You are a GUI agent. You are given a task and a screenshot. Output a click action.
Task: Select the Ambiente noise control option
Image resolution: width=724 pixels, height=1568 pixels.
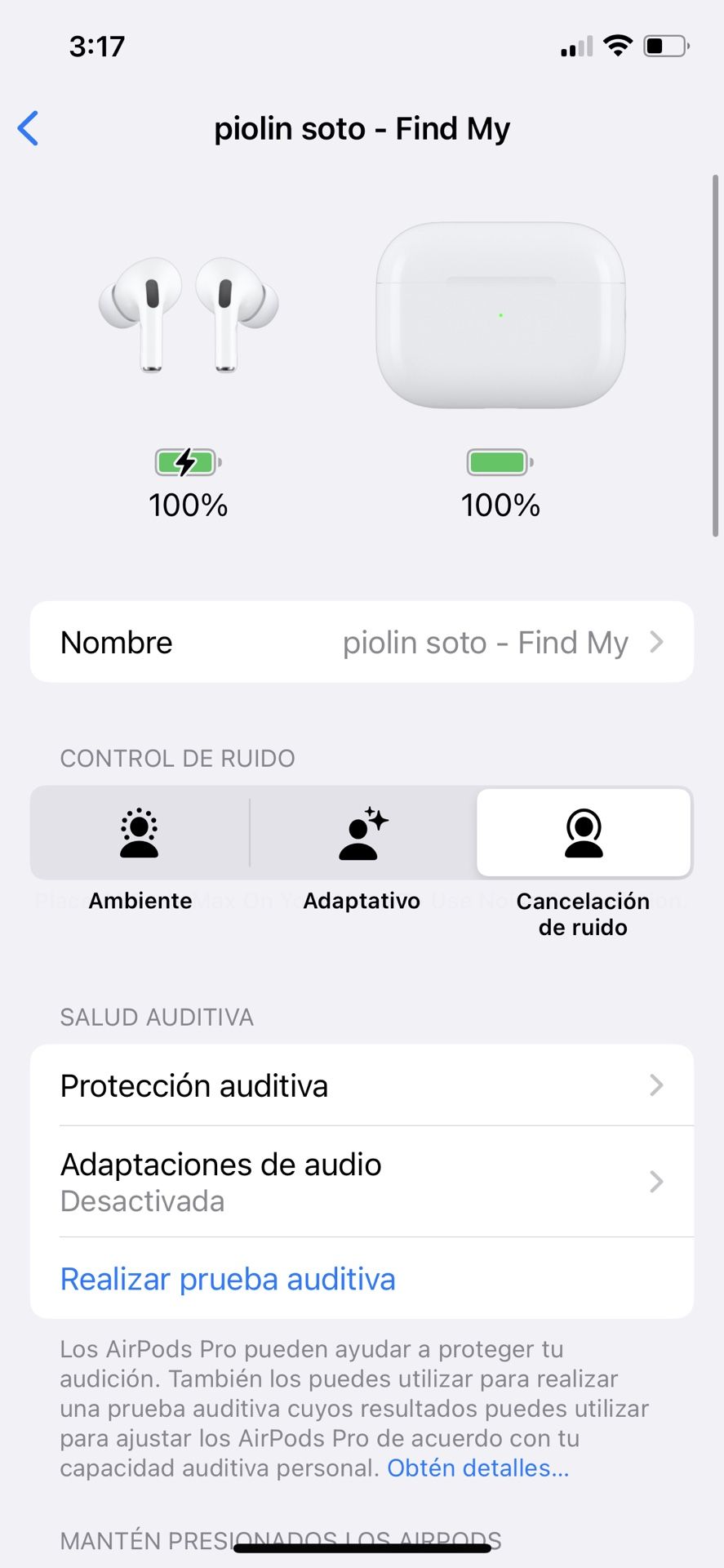click(x=139, y=849)
